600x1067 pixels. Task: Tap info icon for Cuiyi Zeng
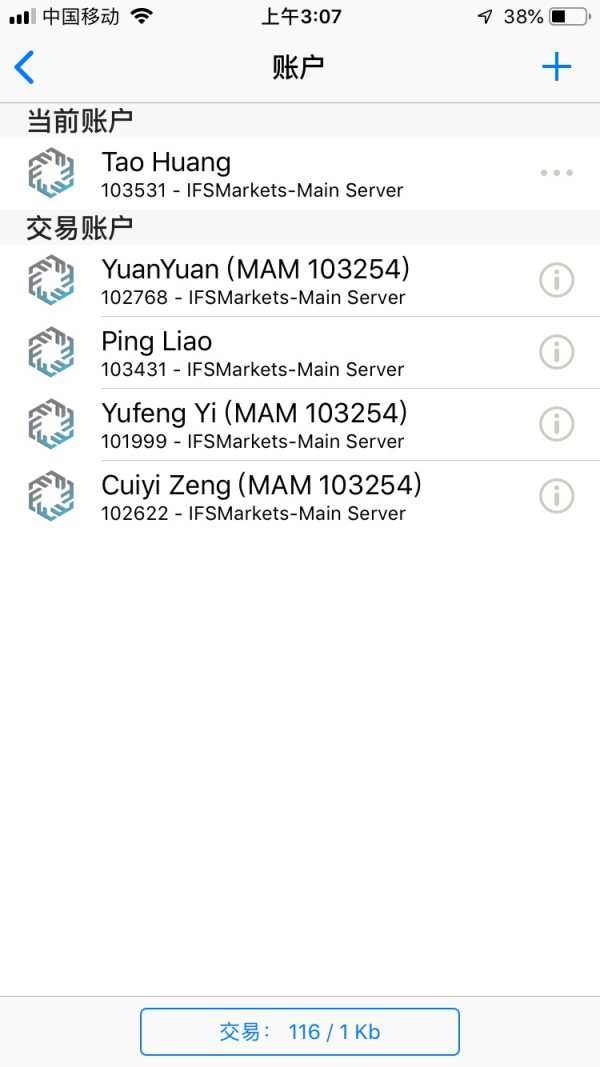(x=556, y=497)
